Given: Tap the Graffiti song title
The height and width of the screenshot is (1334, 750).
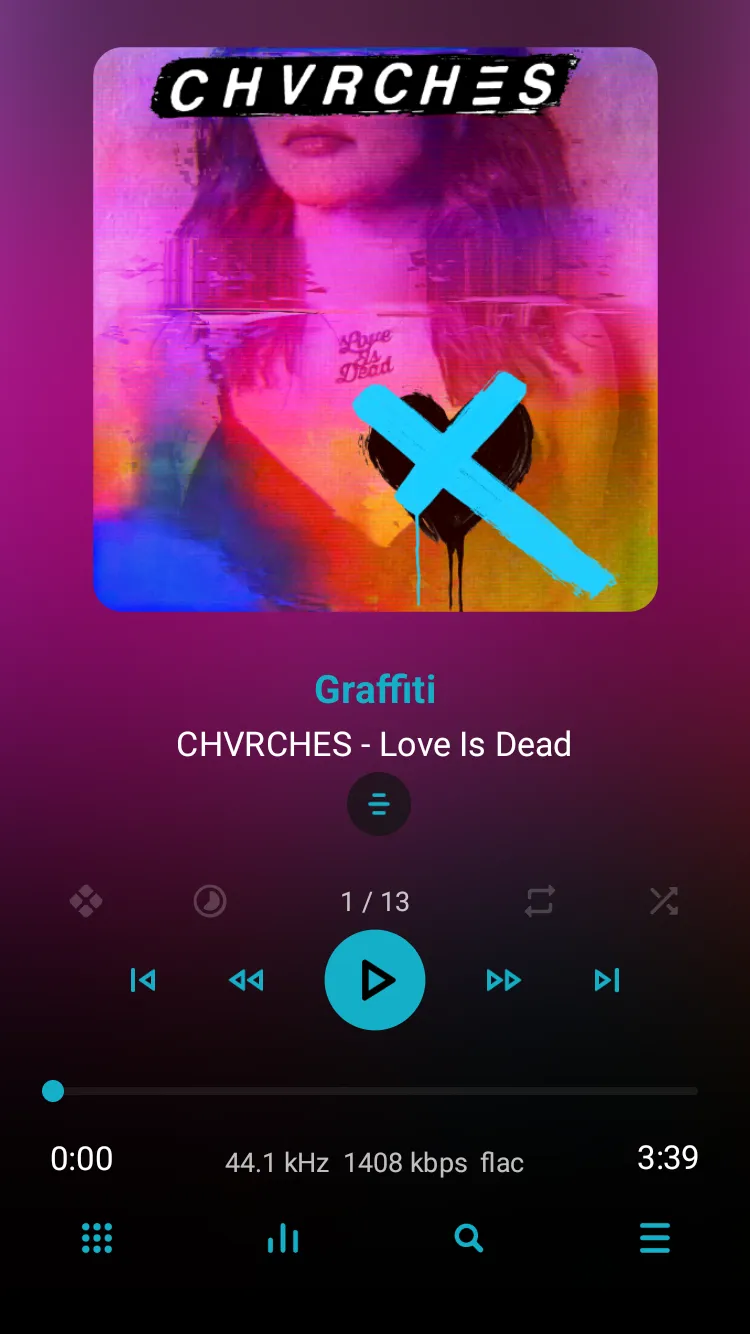Looking at the screenshot, I should tap(375, 689).
